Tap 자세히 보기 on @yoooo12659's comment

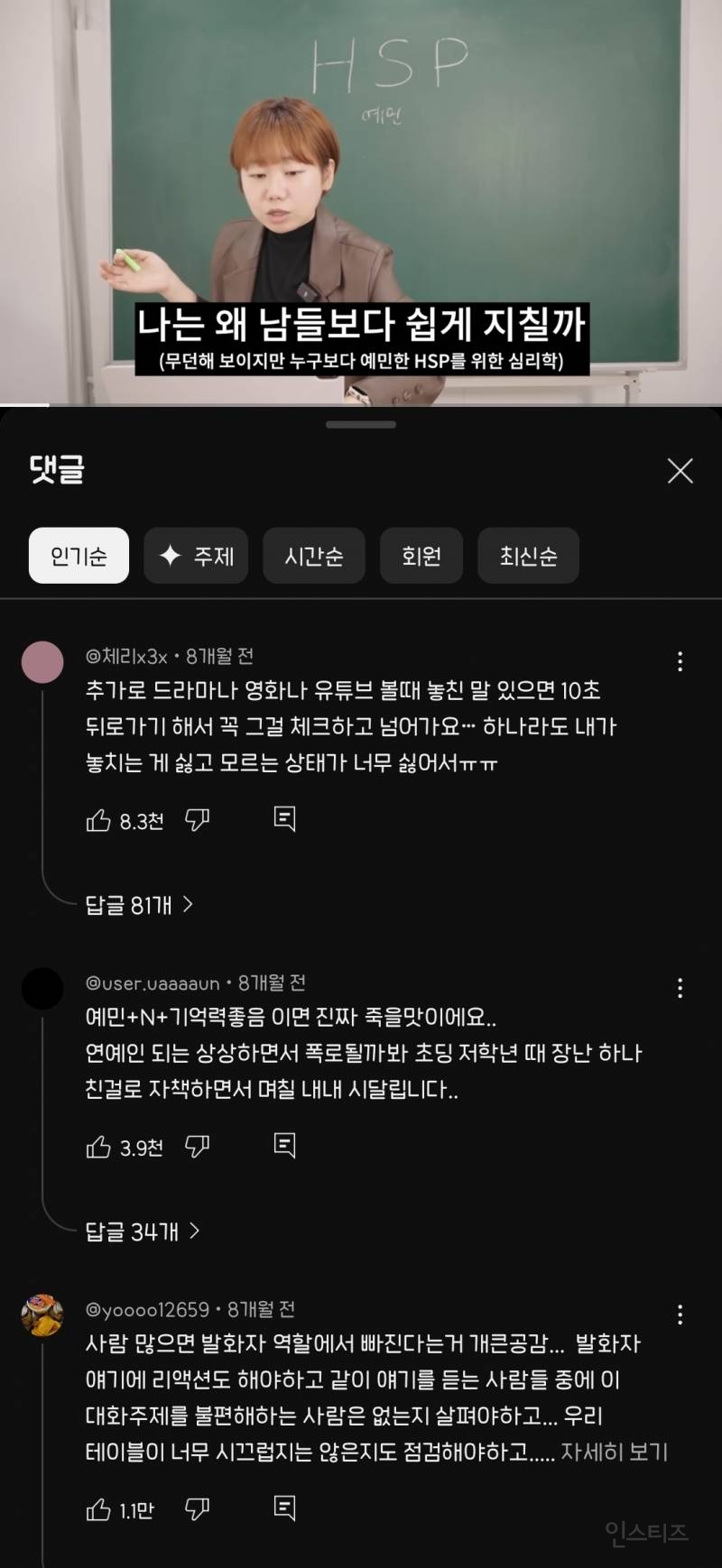pos(614,1452)
